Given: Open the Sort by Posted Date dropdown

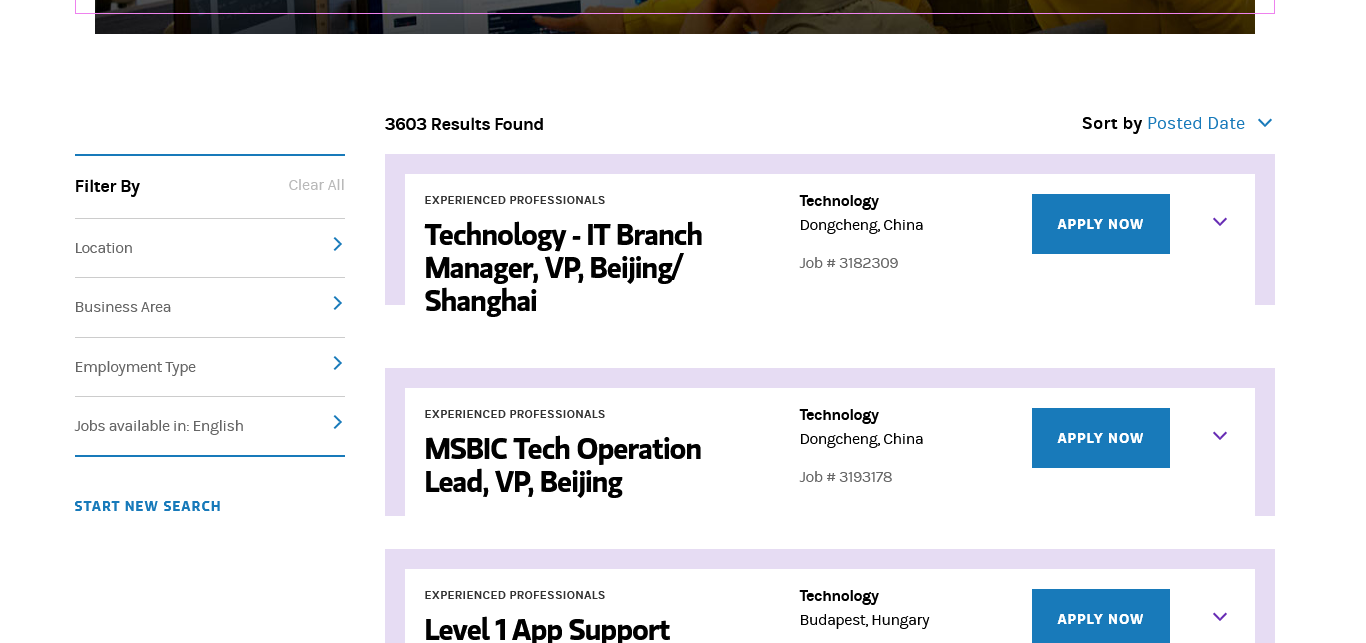Looking at the screenshot, I should [1209, 123].
